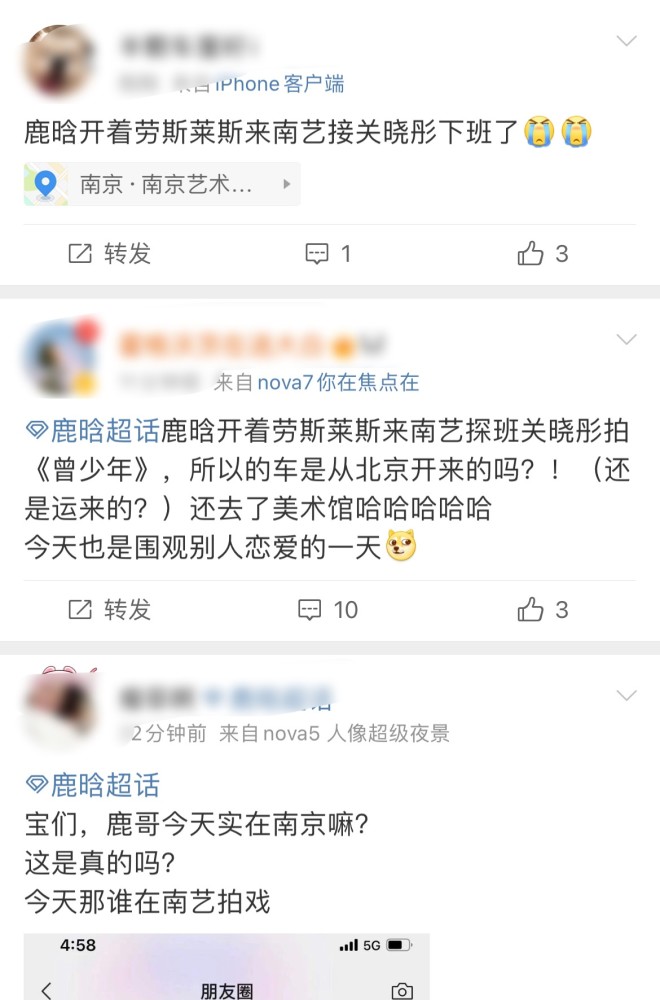Open the arrow menu on the nova5 post
Image resolution: width=660 pixels, height=1000 pixels.
pos(626,695)
